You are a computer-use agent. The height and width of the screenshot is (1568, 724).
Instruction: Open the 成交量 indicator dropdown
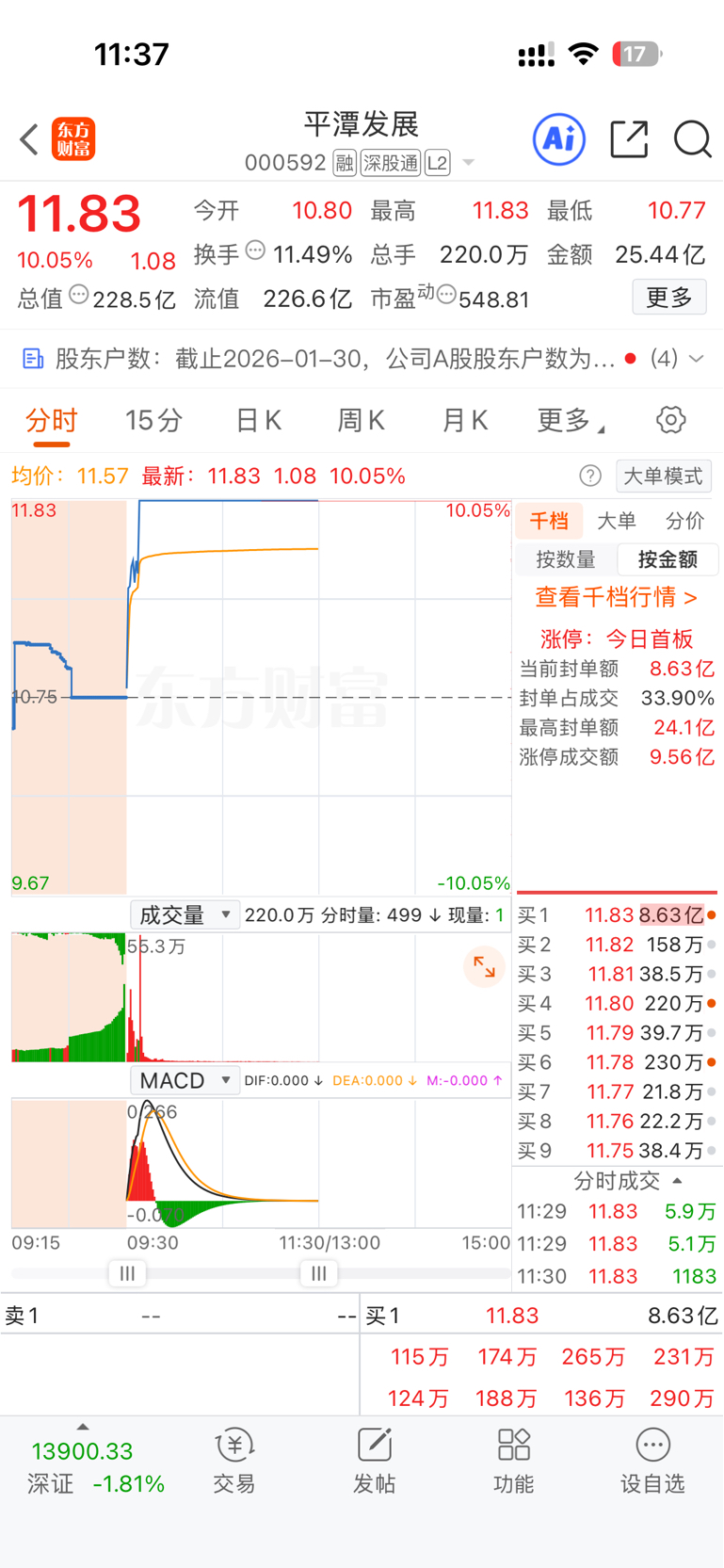tap(185, 914)
